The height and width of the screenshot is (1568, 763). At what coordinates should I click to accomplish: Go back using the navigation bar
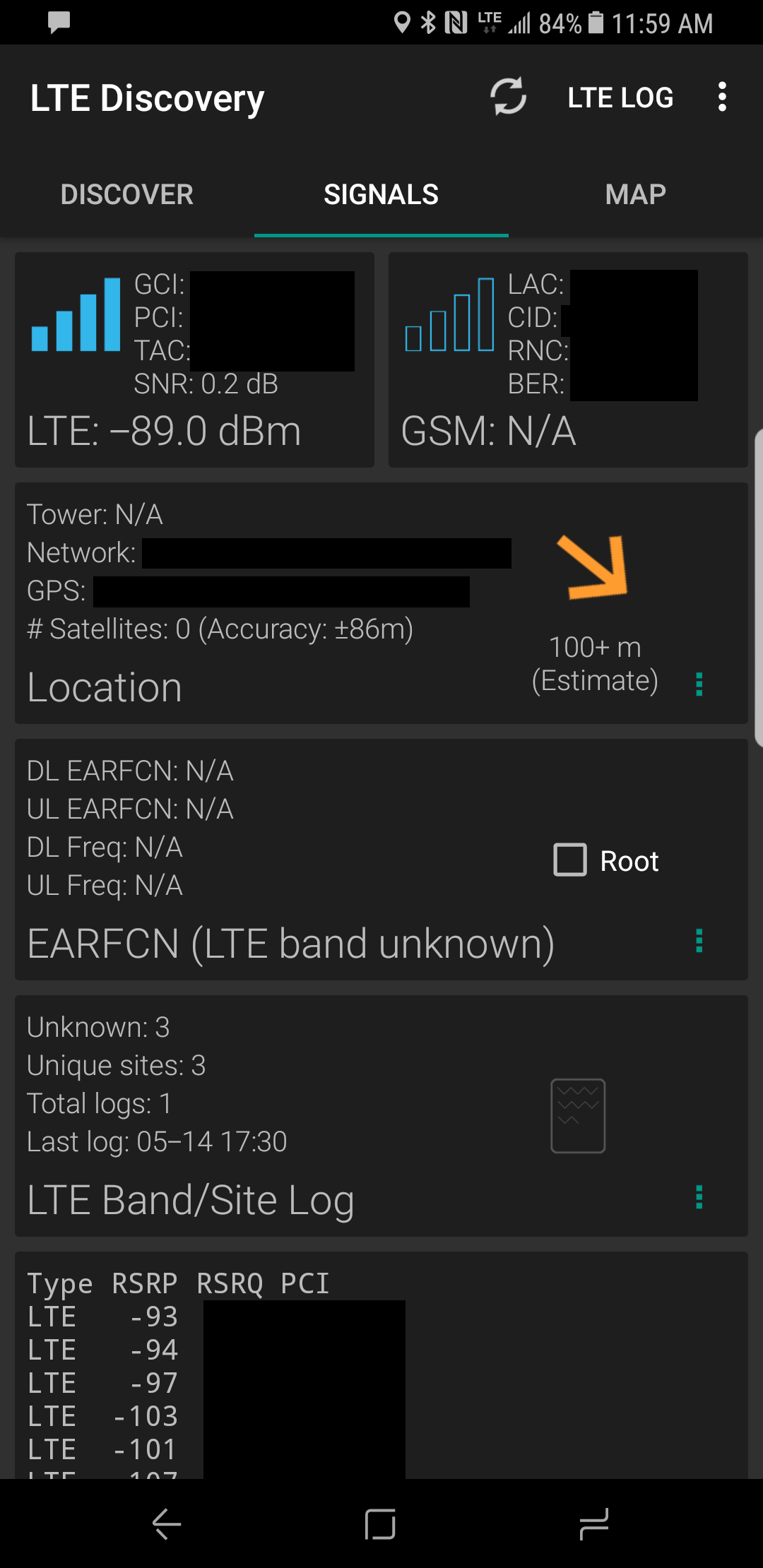coord(167,1524)
